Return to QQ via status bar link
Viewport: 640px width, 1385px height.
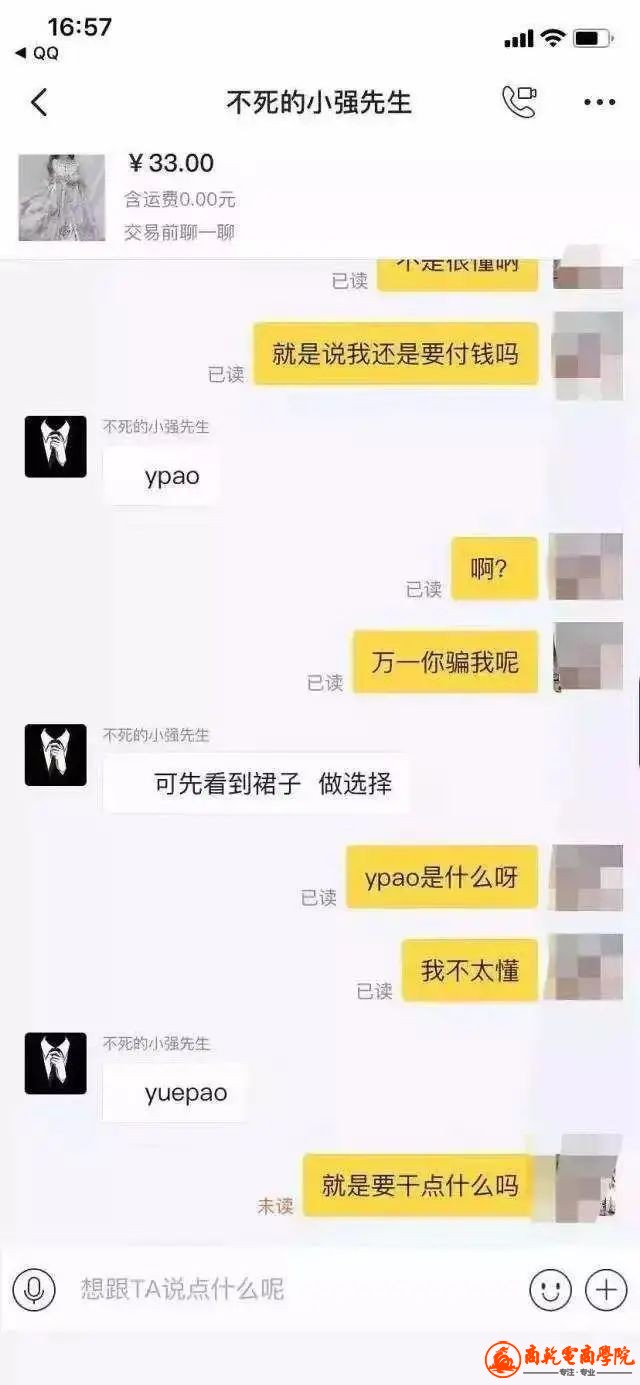[36, 53]
